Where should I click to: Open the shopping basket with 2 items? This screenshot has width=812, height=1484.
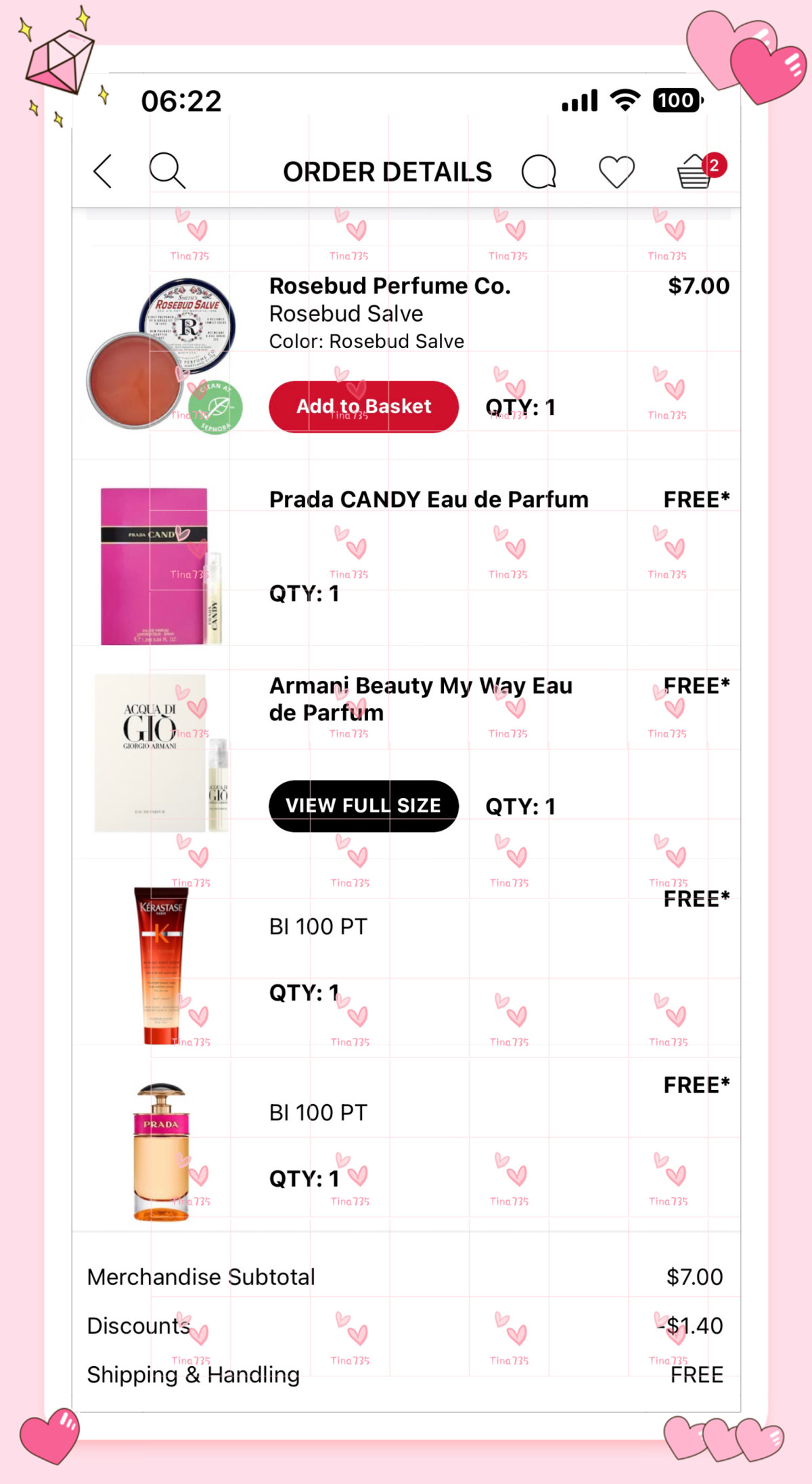pos(697,171)
